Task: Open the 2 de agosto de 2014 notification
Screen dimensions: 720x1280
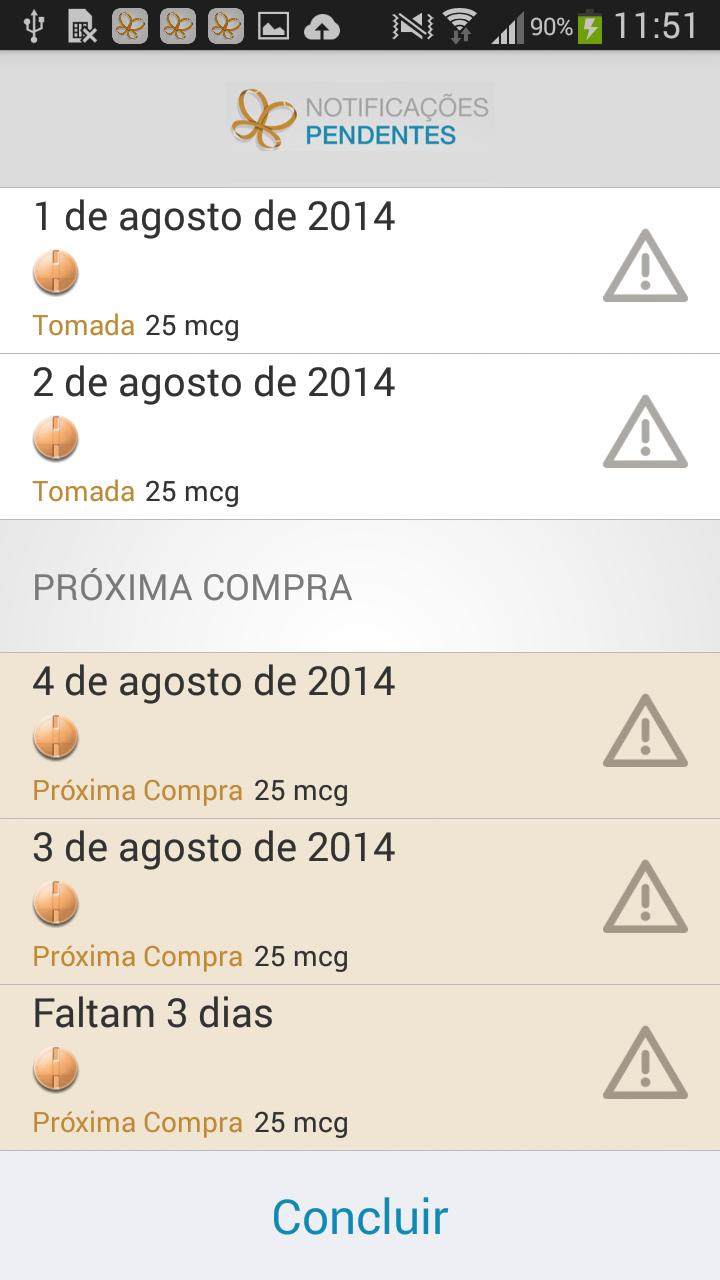Action: tap(360, 436)
